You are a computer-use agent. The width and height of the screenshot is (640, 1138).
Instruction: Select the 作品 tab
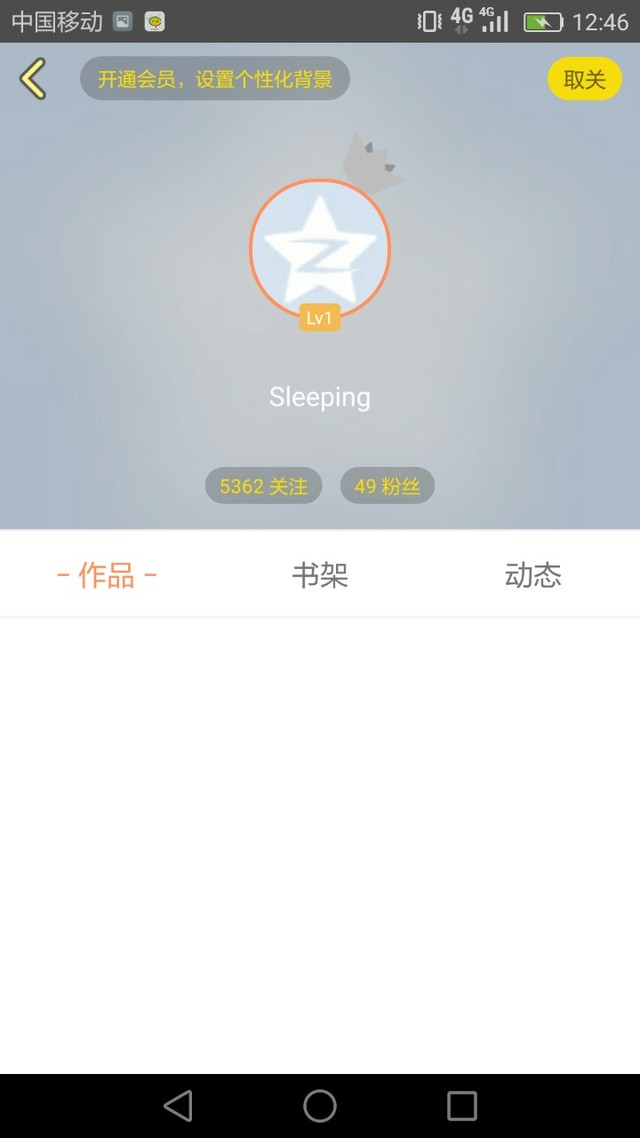[107, 576]
